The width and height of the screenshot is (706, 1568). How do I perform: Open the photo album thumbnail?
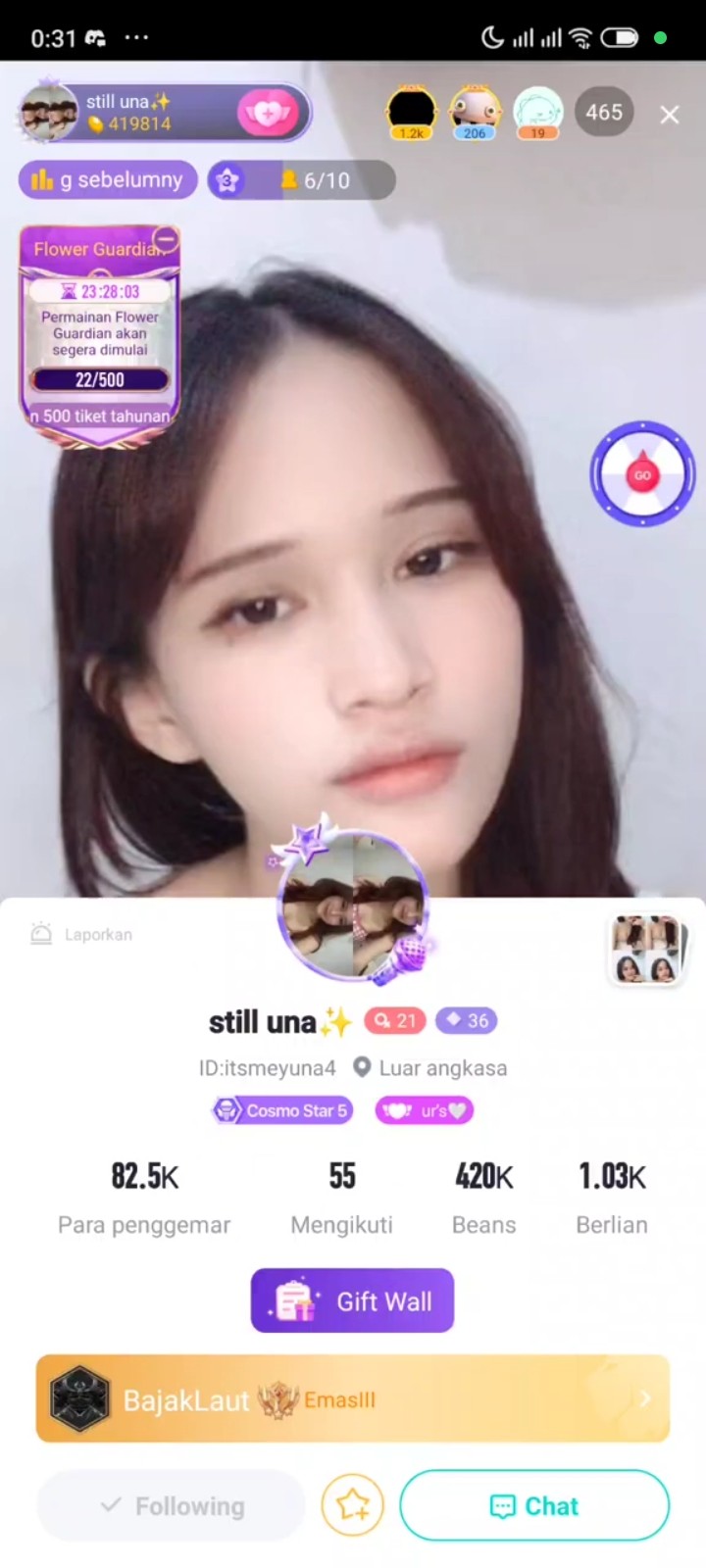645,950
